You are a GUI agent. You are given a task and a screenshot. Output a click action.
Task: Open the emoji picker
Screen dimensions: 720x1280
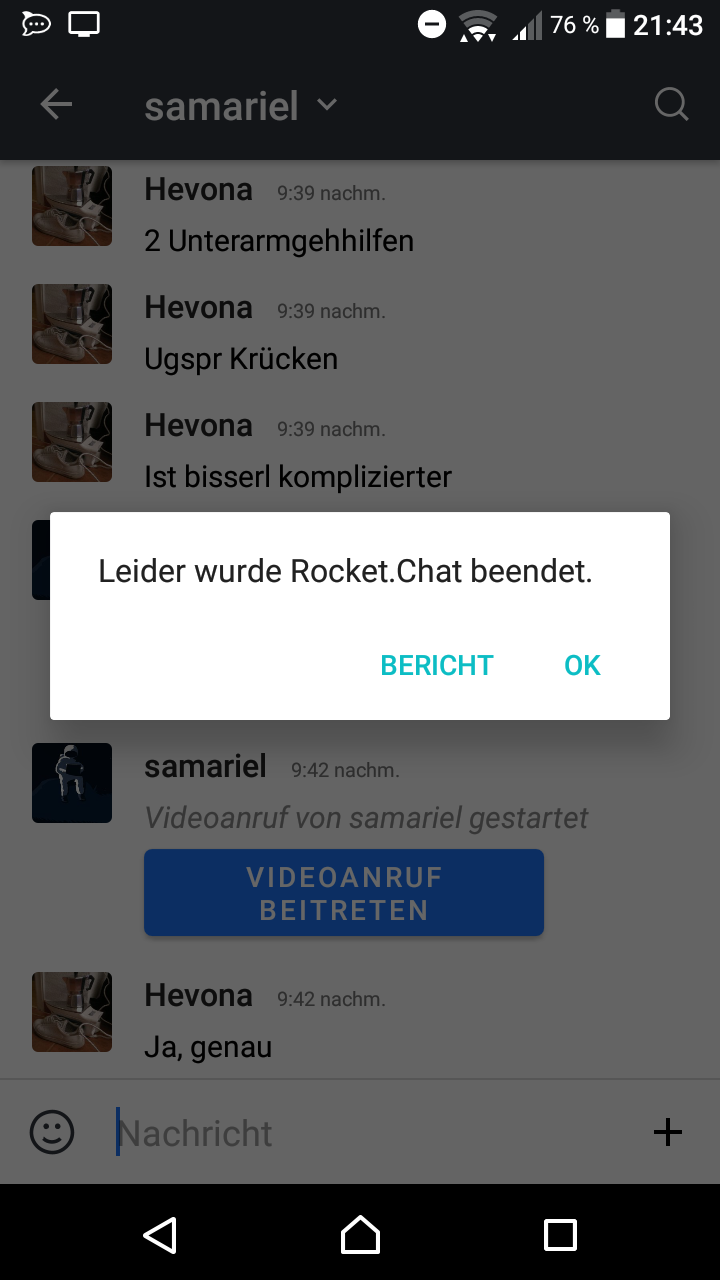click(52, 1132)
